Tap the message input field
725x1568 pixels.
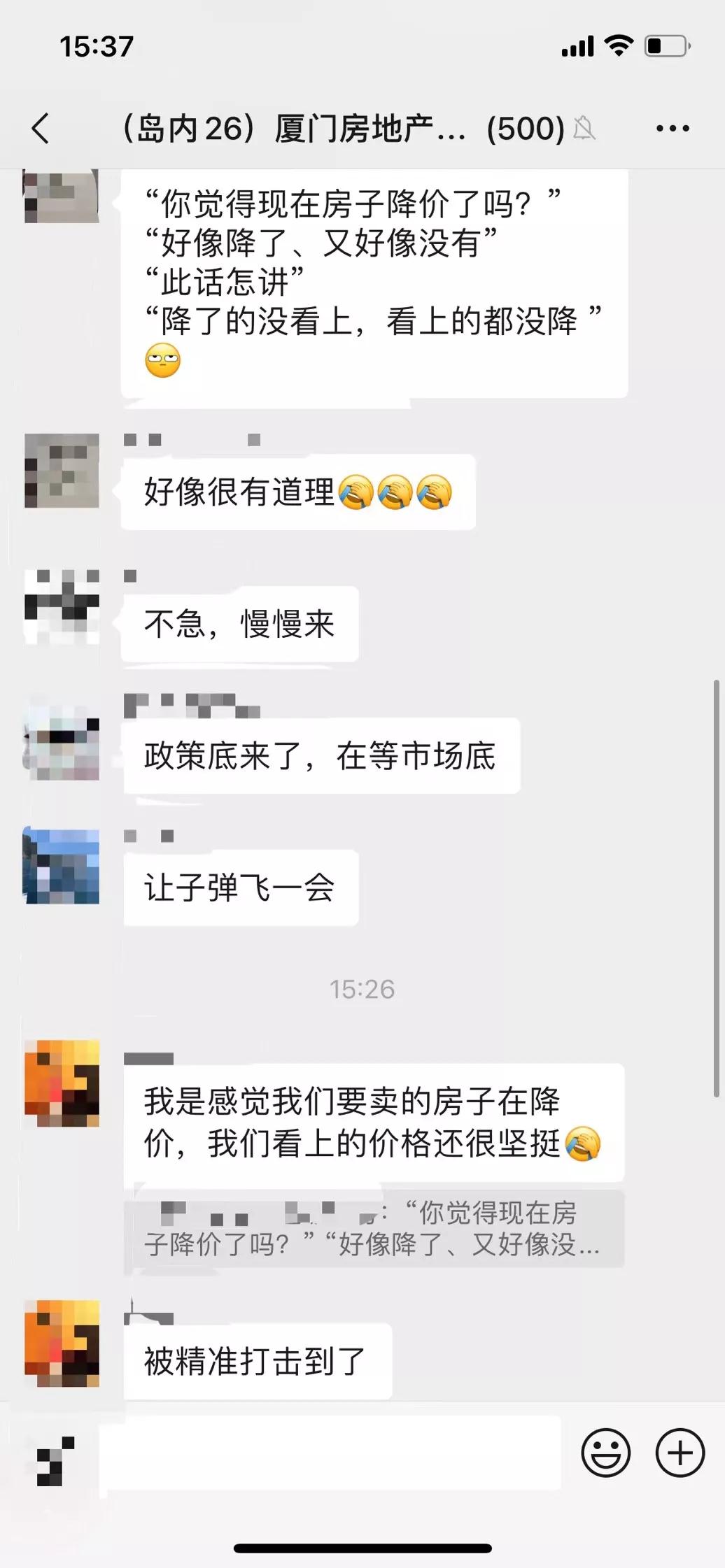click(329, 1453)
